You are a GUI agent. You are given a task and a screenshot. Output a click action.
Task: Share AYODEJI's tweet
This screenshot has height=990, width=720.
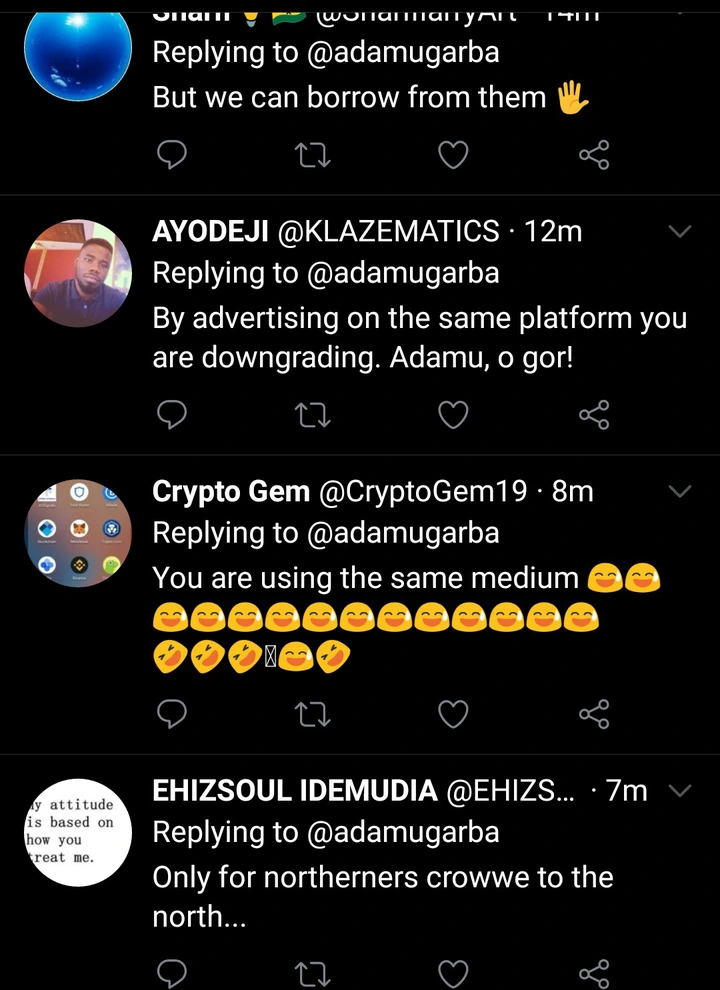click(594, 414)
